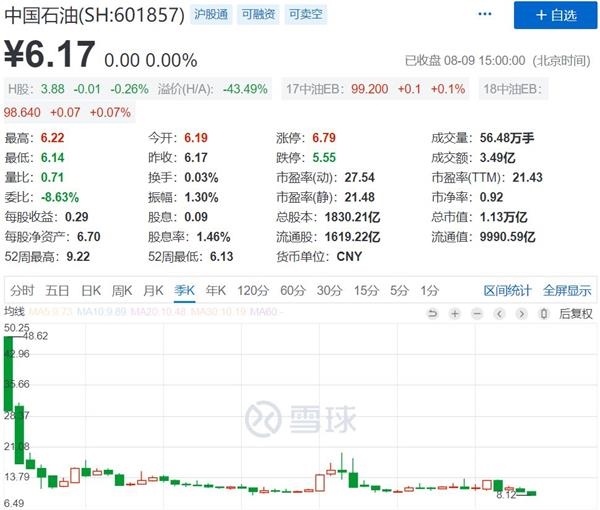The width and height of the screenshot is (600, 510).
Task: Select the 日K chart tab
Action: pyautogui.click(x=91, y=291)
